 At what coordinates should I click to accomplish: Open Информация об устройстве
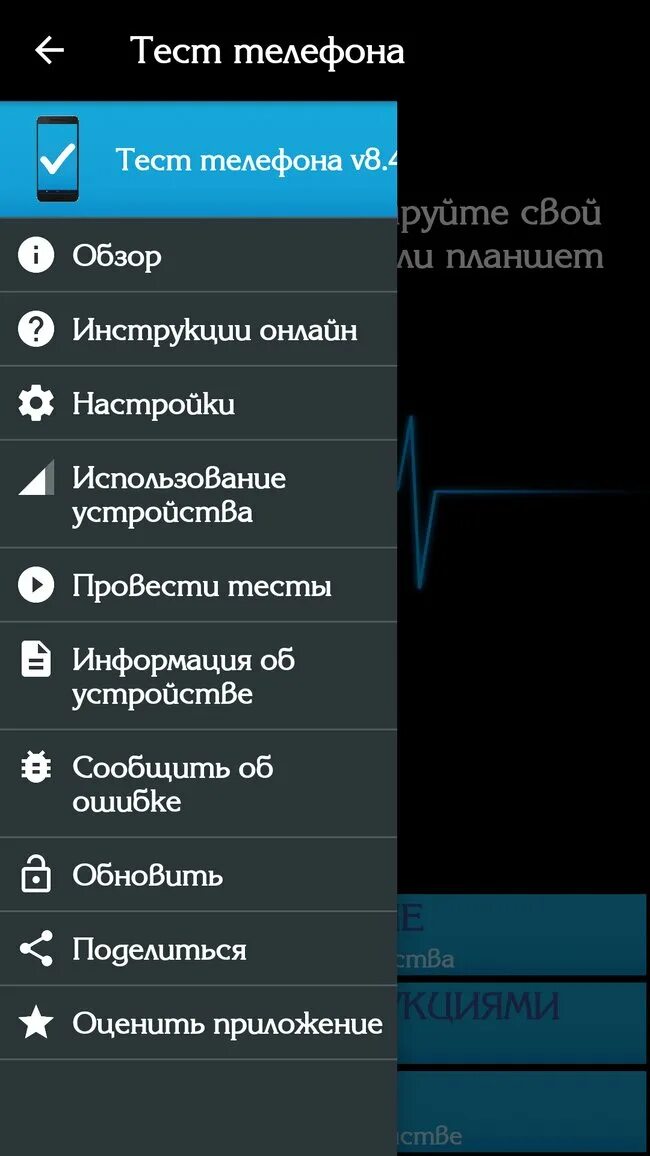pyautogui.click(x=198, y=676)
